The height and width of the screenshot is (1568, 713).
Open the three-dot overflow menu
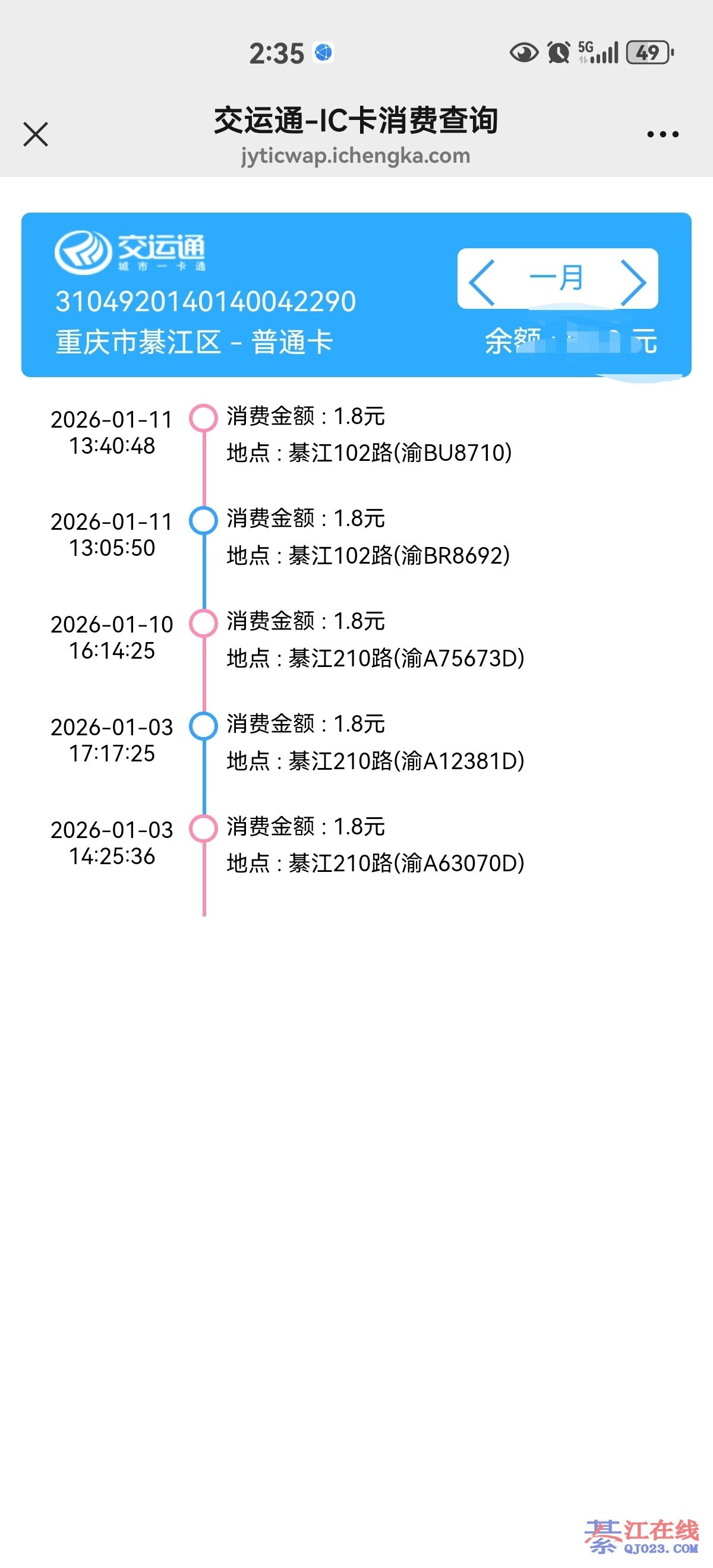click(662, 134)
